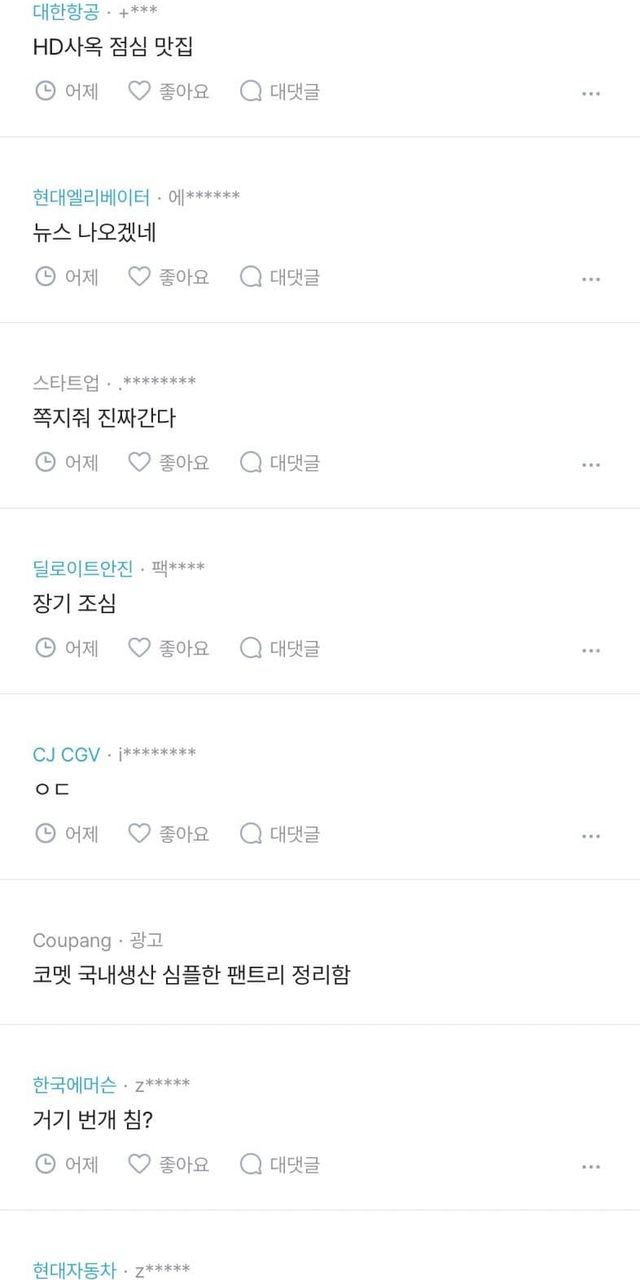Reply to the '쪽지줘 진짜간다' comment
The image size is (640, 1280).
280,462
